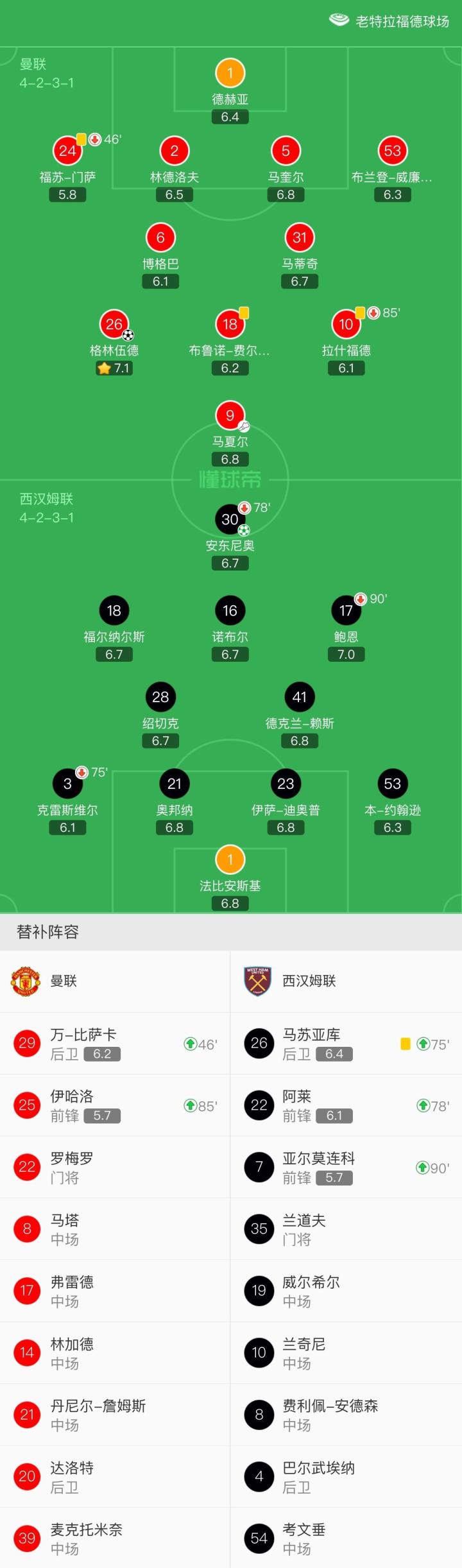Open goalkeeper 德赫亚's player profile
This screenshot has height=1568, width=462.
230,74
